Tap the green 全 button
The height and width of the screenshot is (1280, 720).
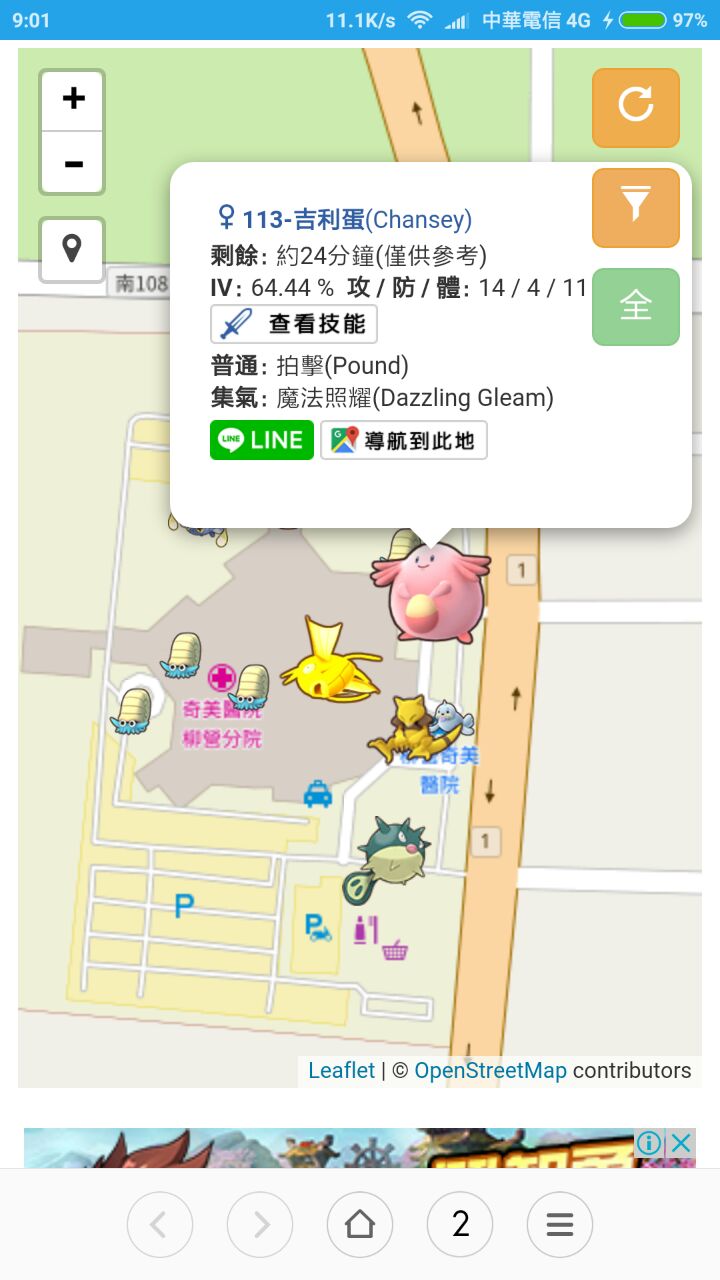[635, 307]
